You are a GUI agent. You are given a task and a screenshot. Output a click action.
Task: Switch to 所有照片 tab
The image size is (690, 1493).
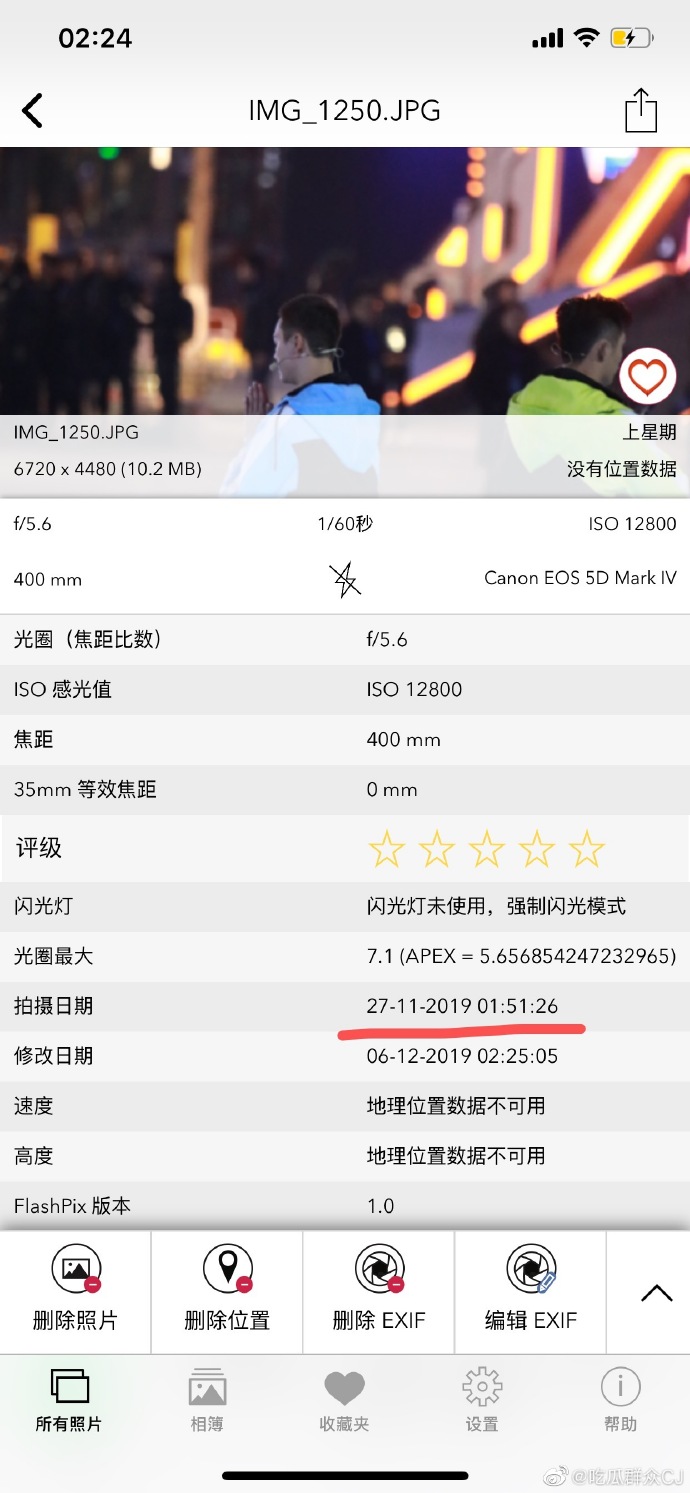[69, 1400]
